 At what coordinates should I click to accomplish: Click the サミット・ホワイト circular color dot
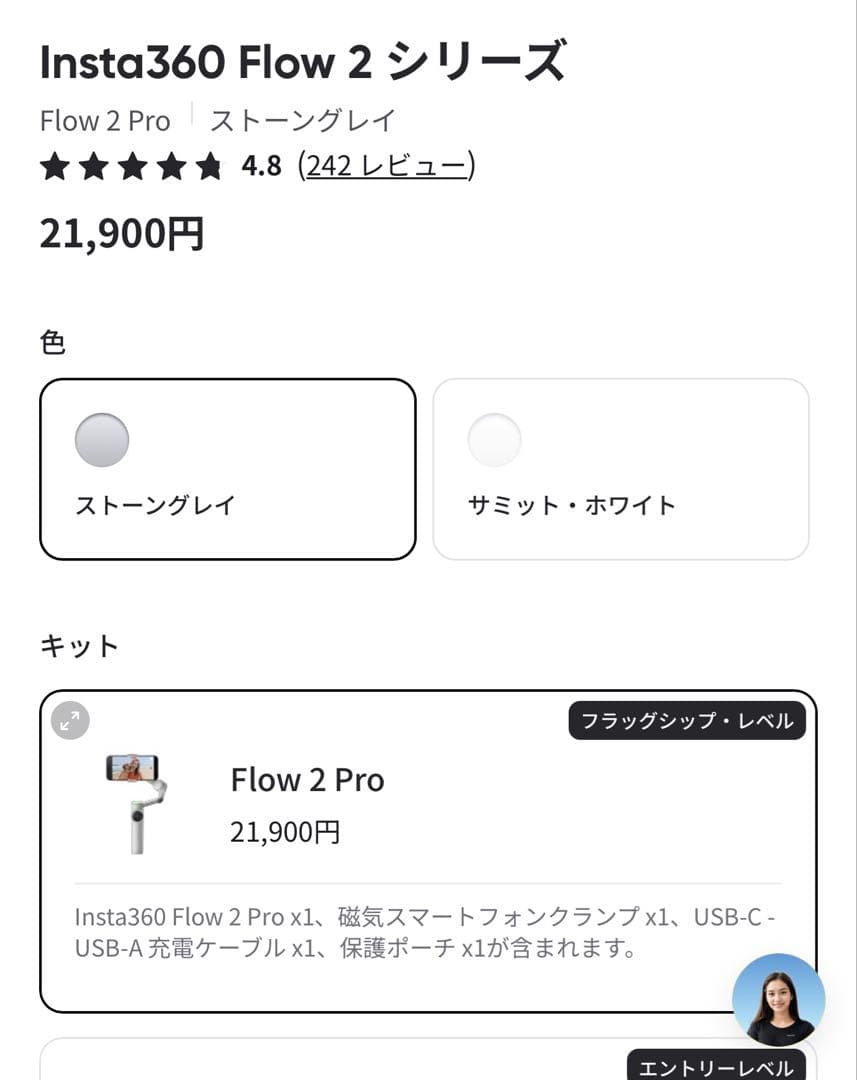[x=493, y=440]
